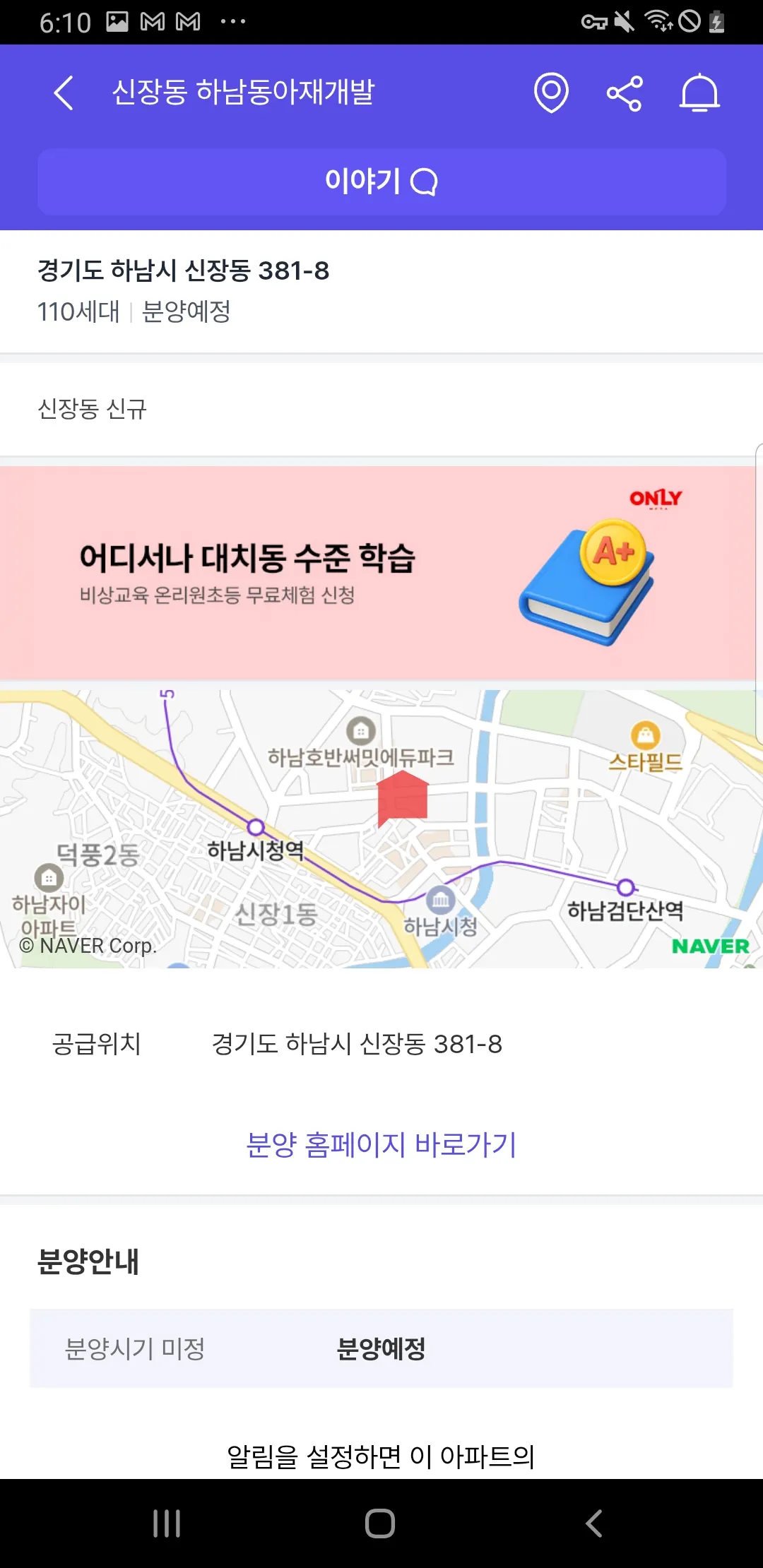Tap the system home button
Viewport: 763px width, 1568px height.
point(380,1524)
